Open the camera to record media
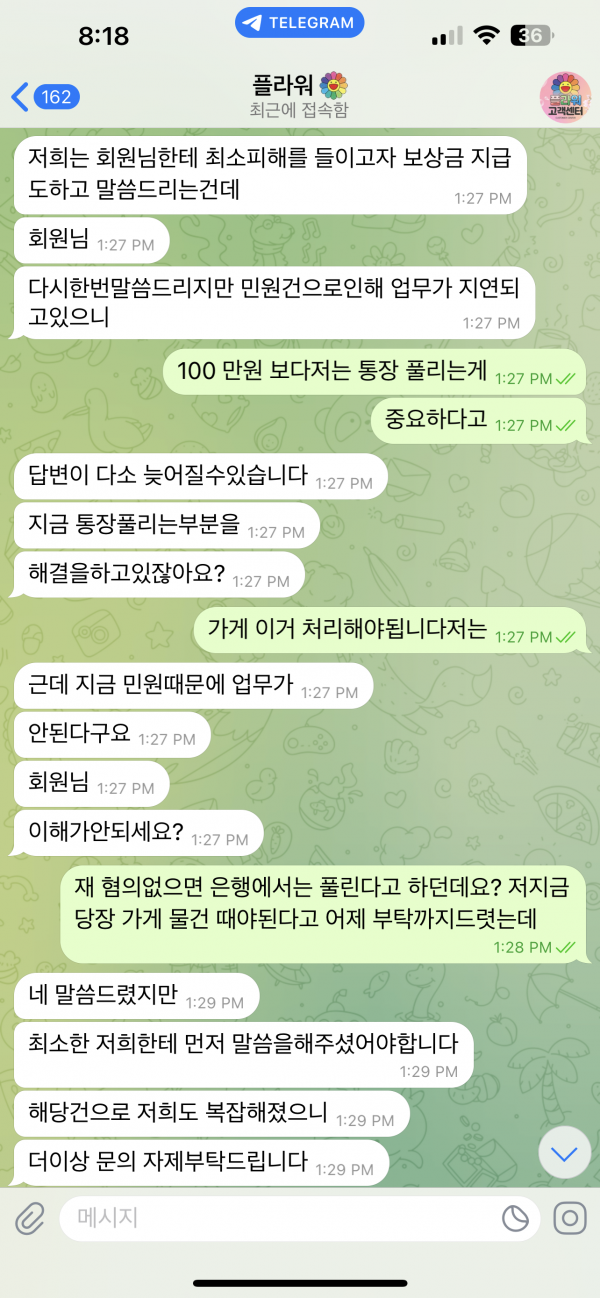The image size is (600, 1298). click(571, 1218)
